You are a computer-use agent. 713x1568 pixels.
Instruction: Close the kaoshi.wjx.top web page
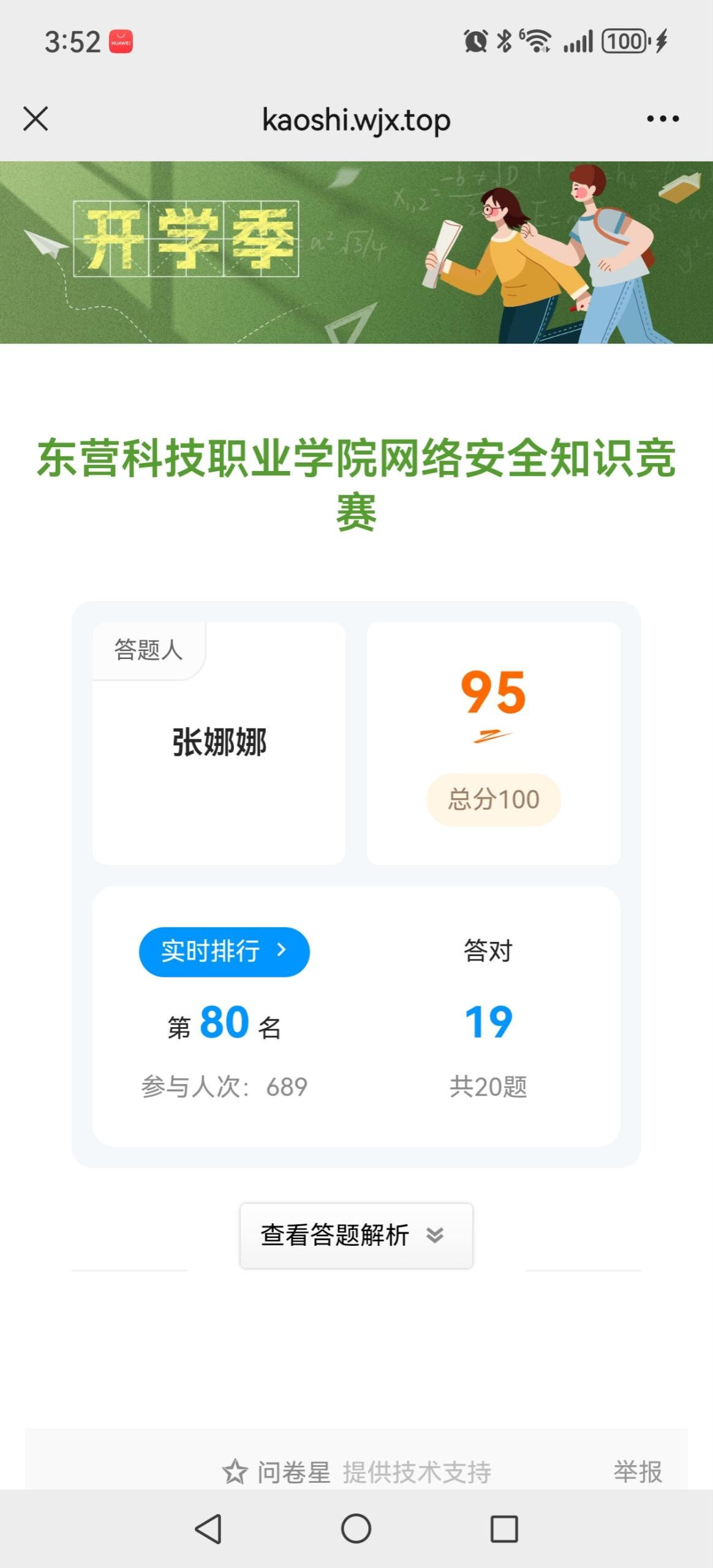point(36,119)
